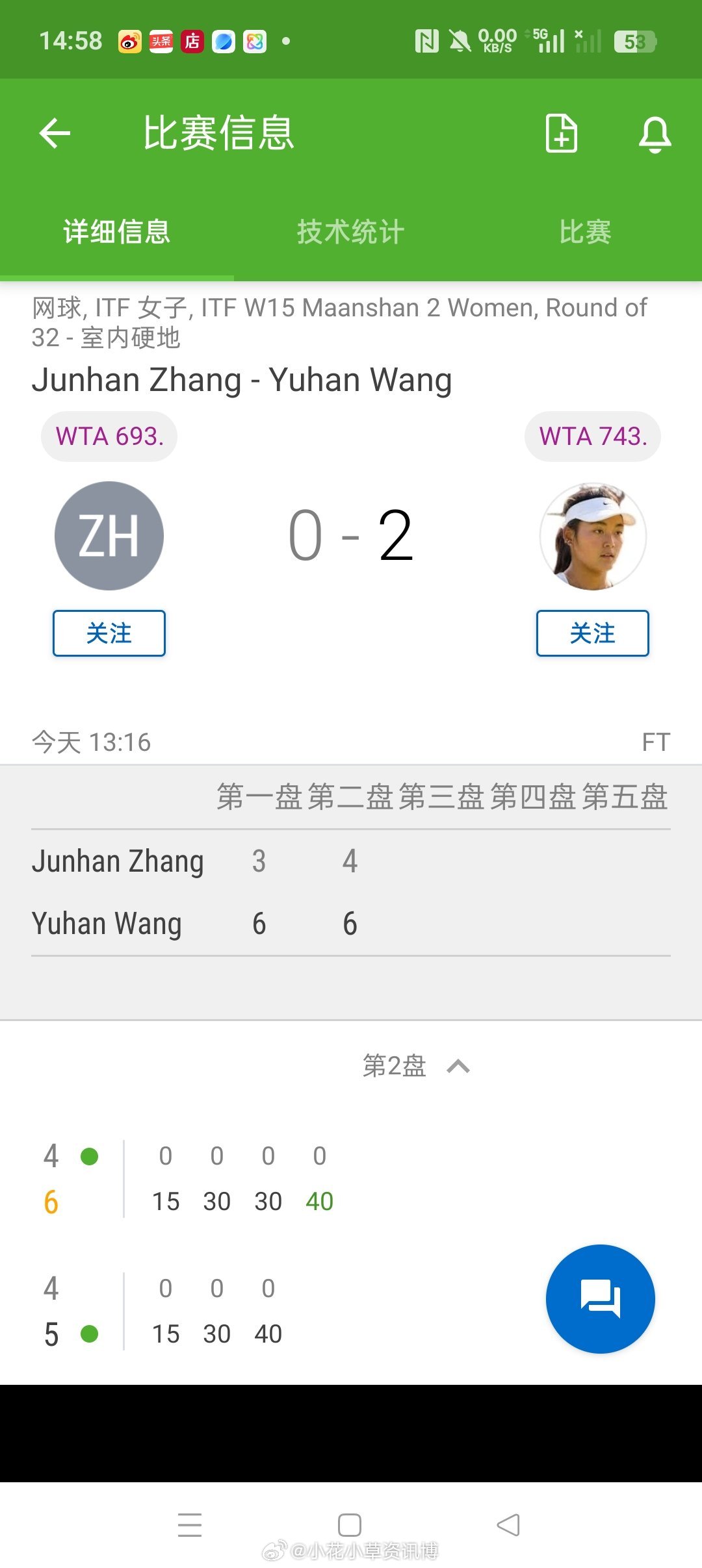Open recent apps from navigation bar
Viewport: 702px width, 1568px height.
[x=190, y=1524]
